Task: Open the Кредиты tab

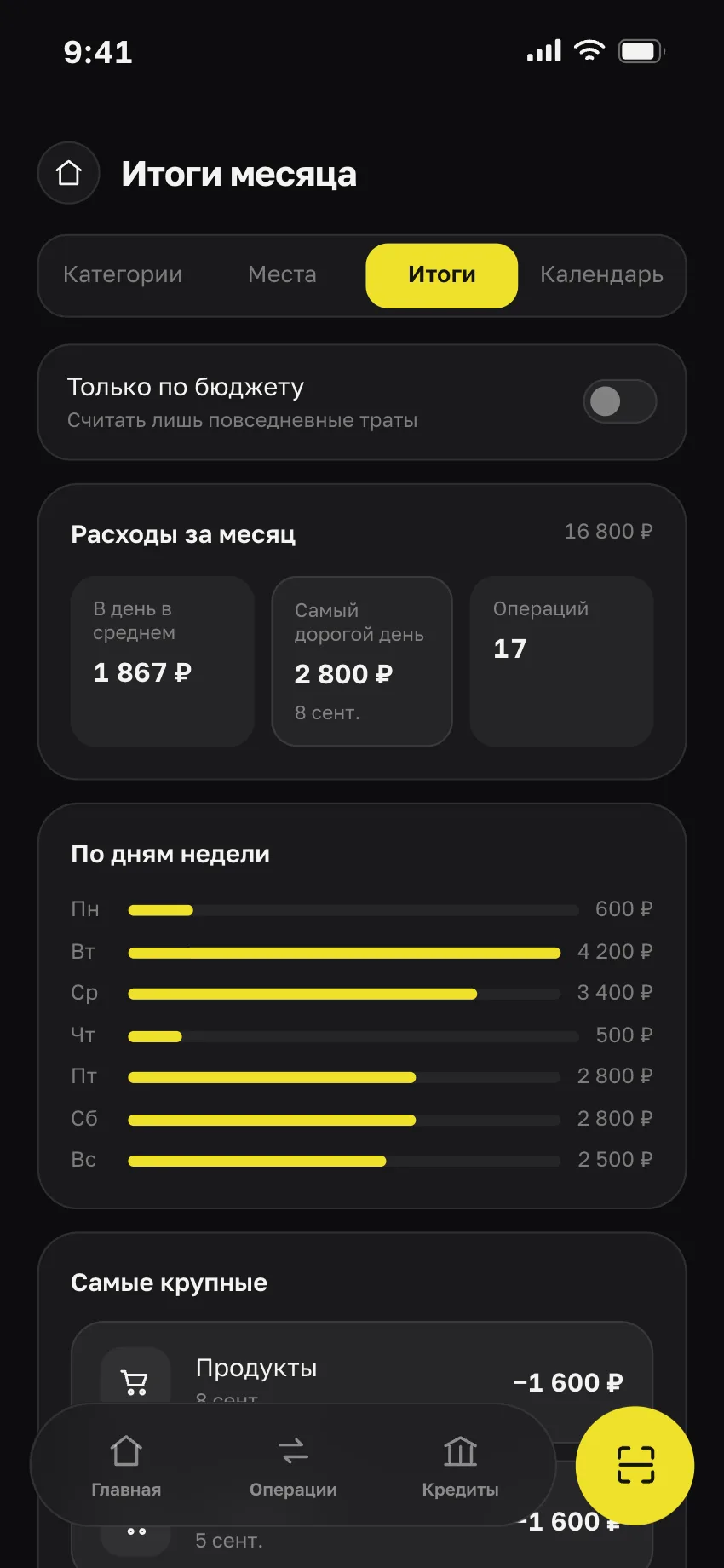Action: [x=460, y=1466]
